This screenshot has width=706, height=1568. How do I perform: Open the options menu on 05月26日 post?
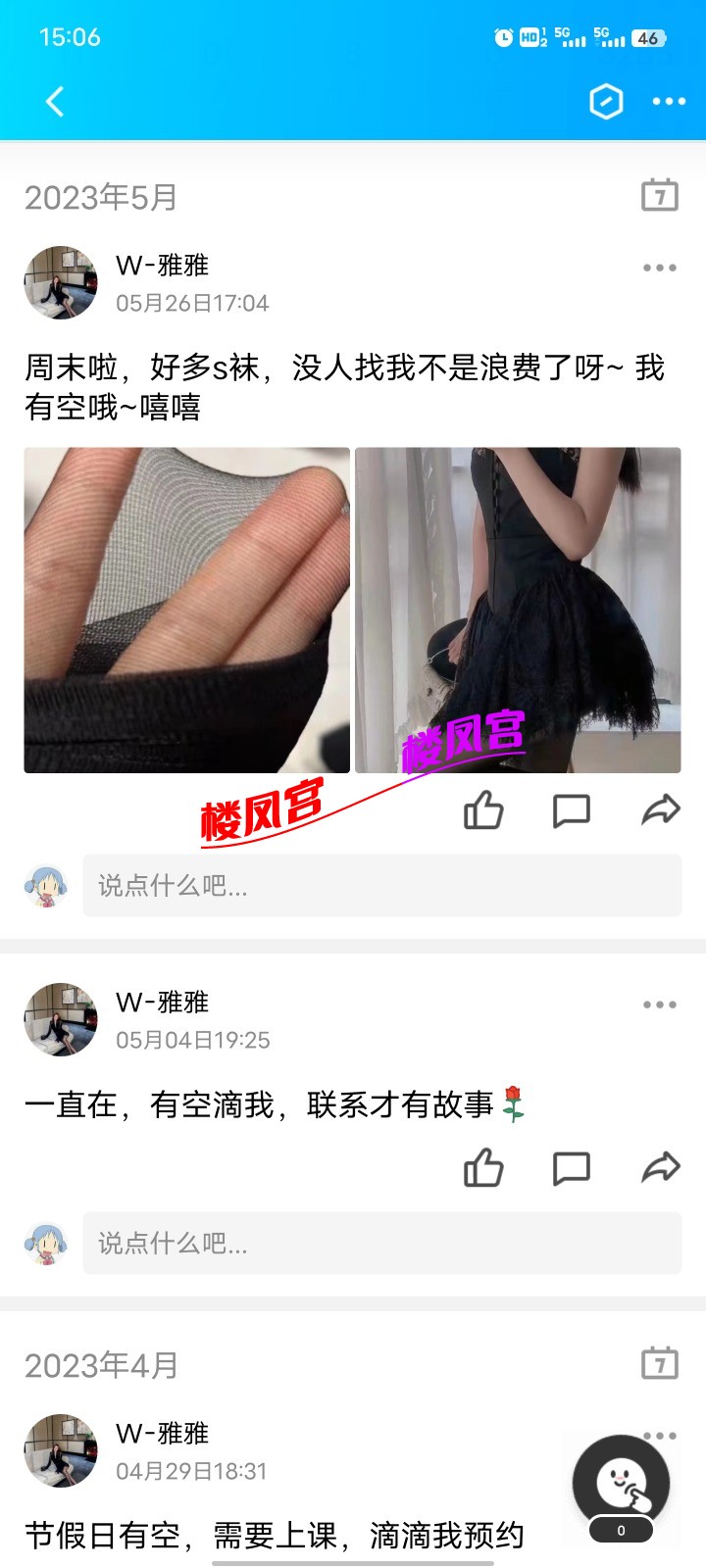[x=659, y=268]
